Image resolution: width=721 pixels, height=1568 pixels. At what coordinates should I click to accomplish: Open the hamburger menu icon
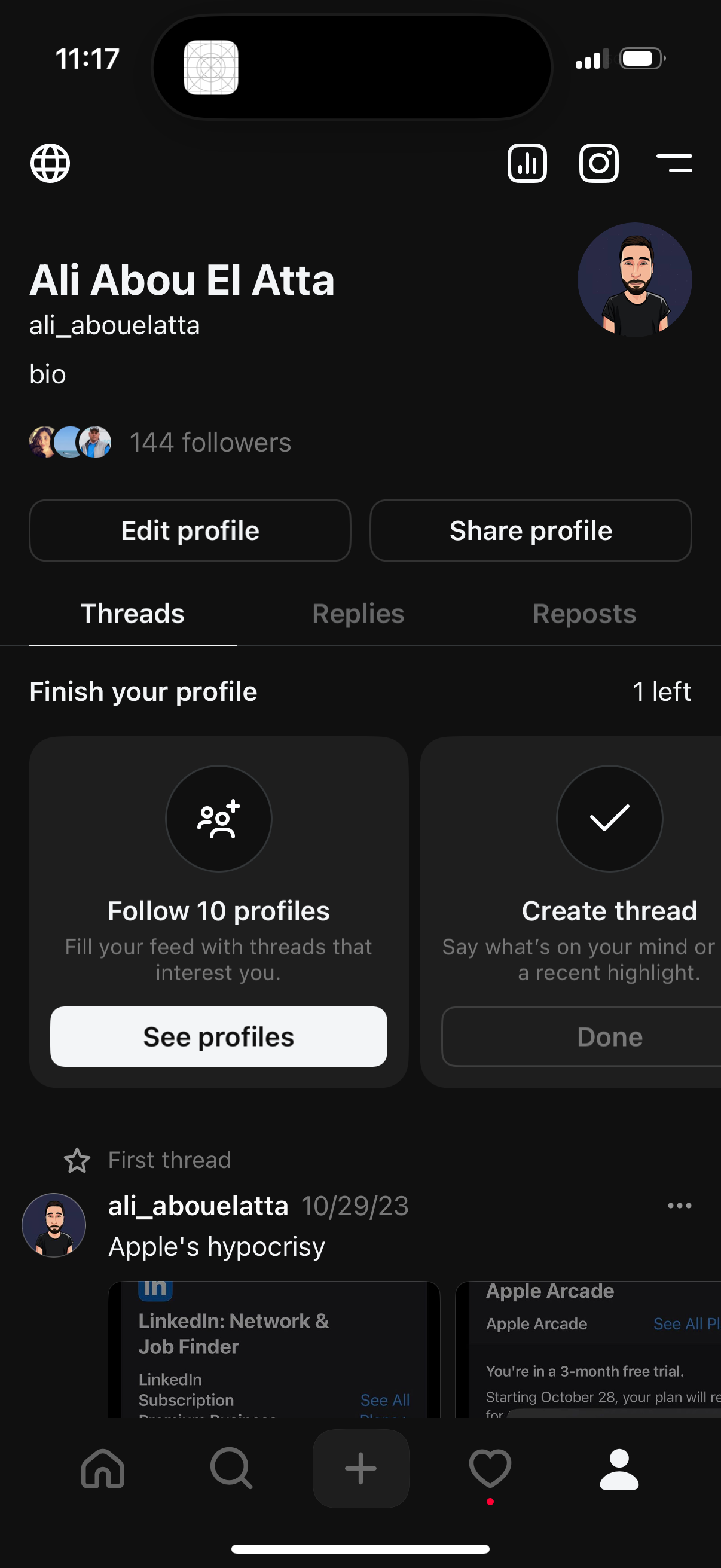(676, 163)
